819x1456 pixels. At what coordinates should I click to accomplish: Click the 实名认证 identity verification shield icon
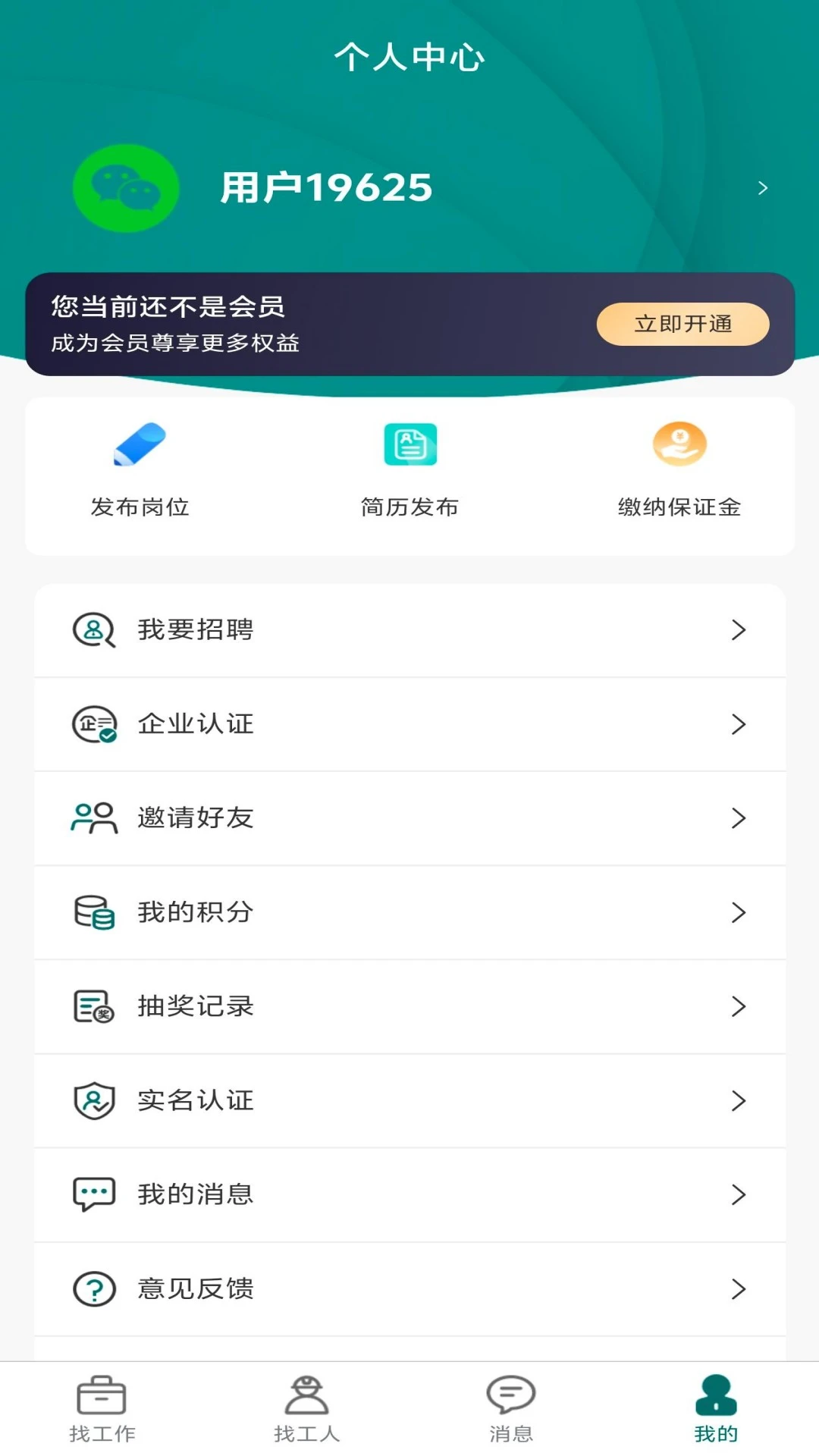93,1101
